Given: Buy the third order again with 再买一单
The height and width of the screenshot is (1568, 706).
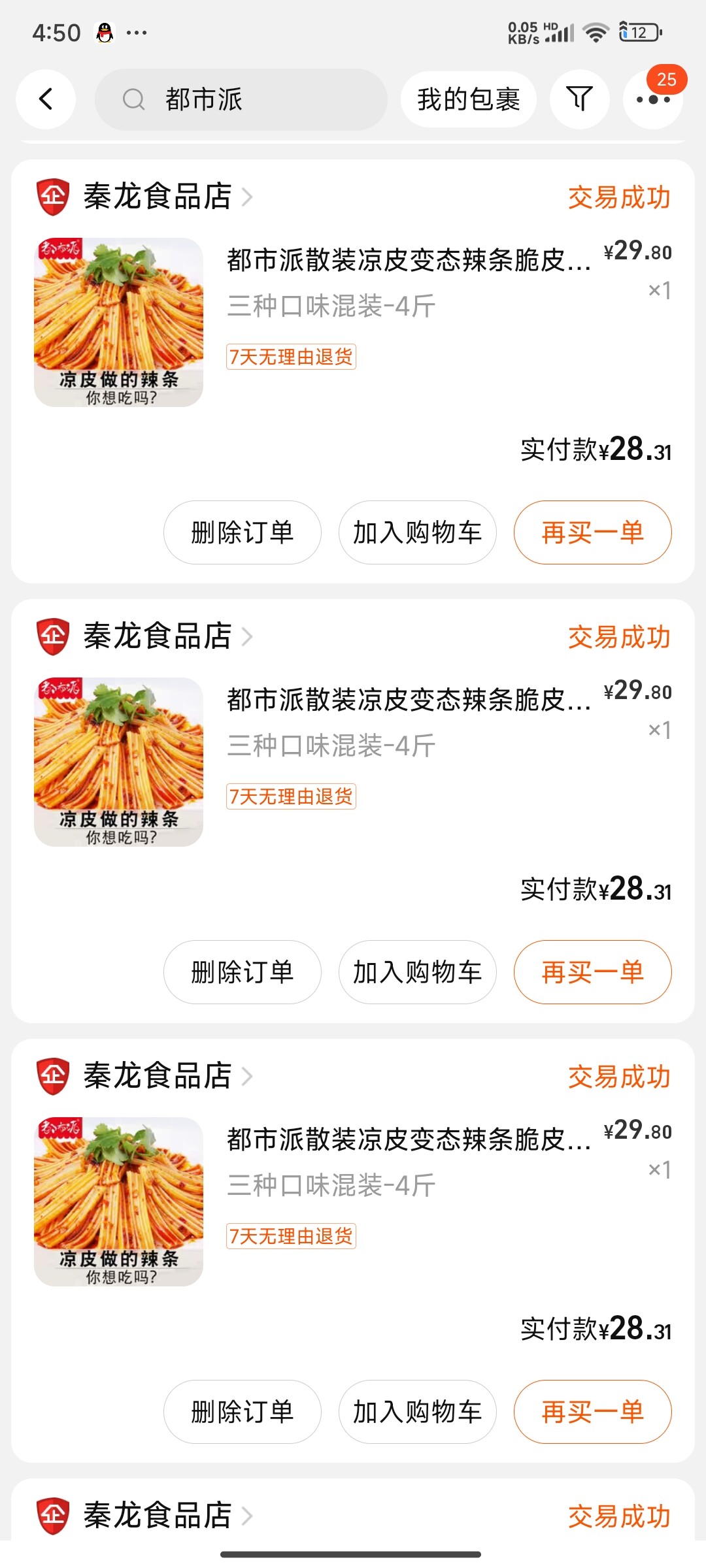Looking at the screenshot, I should click(x=592, y=1412).
